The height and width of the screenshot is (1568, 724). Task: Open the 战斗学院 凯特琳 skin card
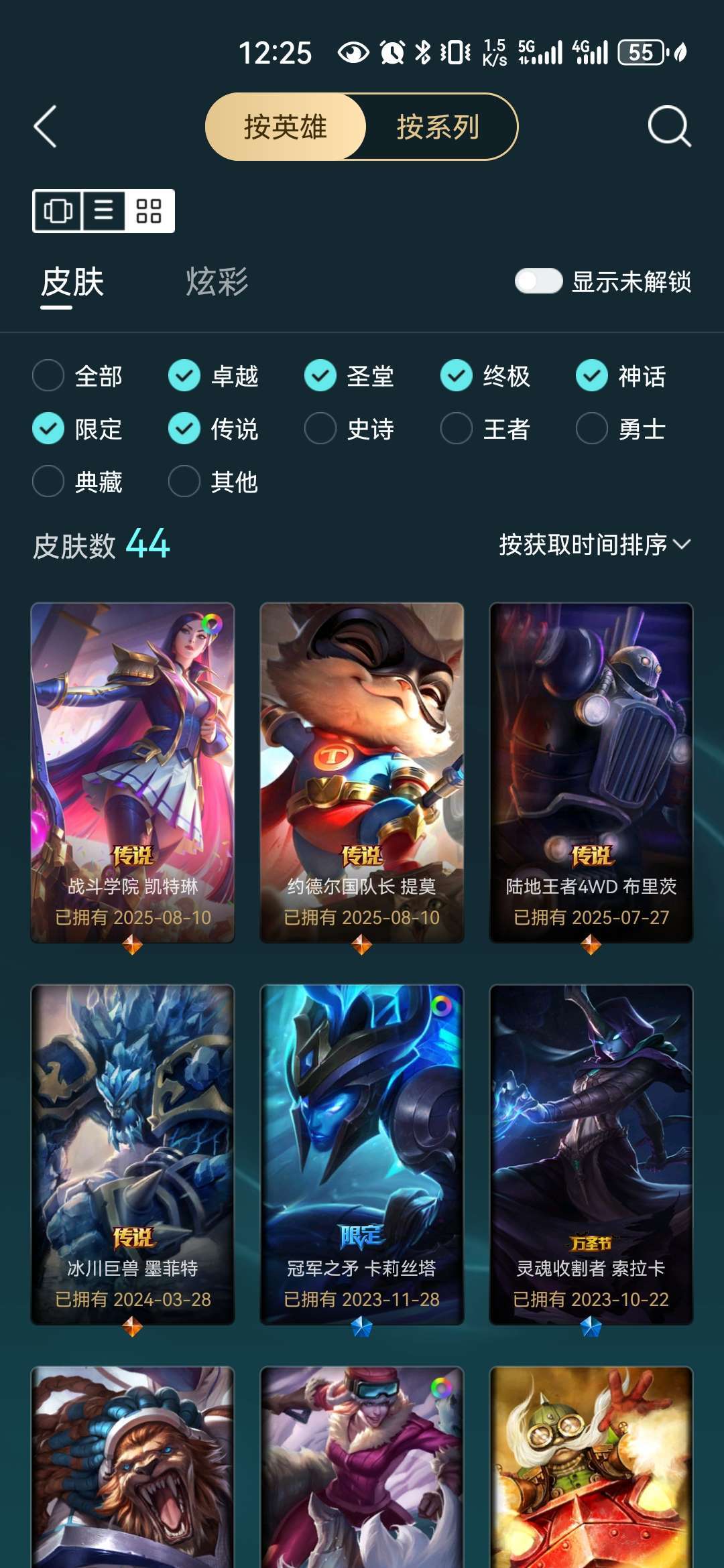[133, 773]
